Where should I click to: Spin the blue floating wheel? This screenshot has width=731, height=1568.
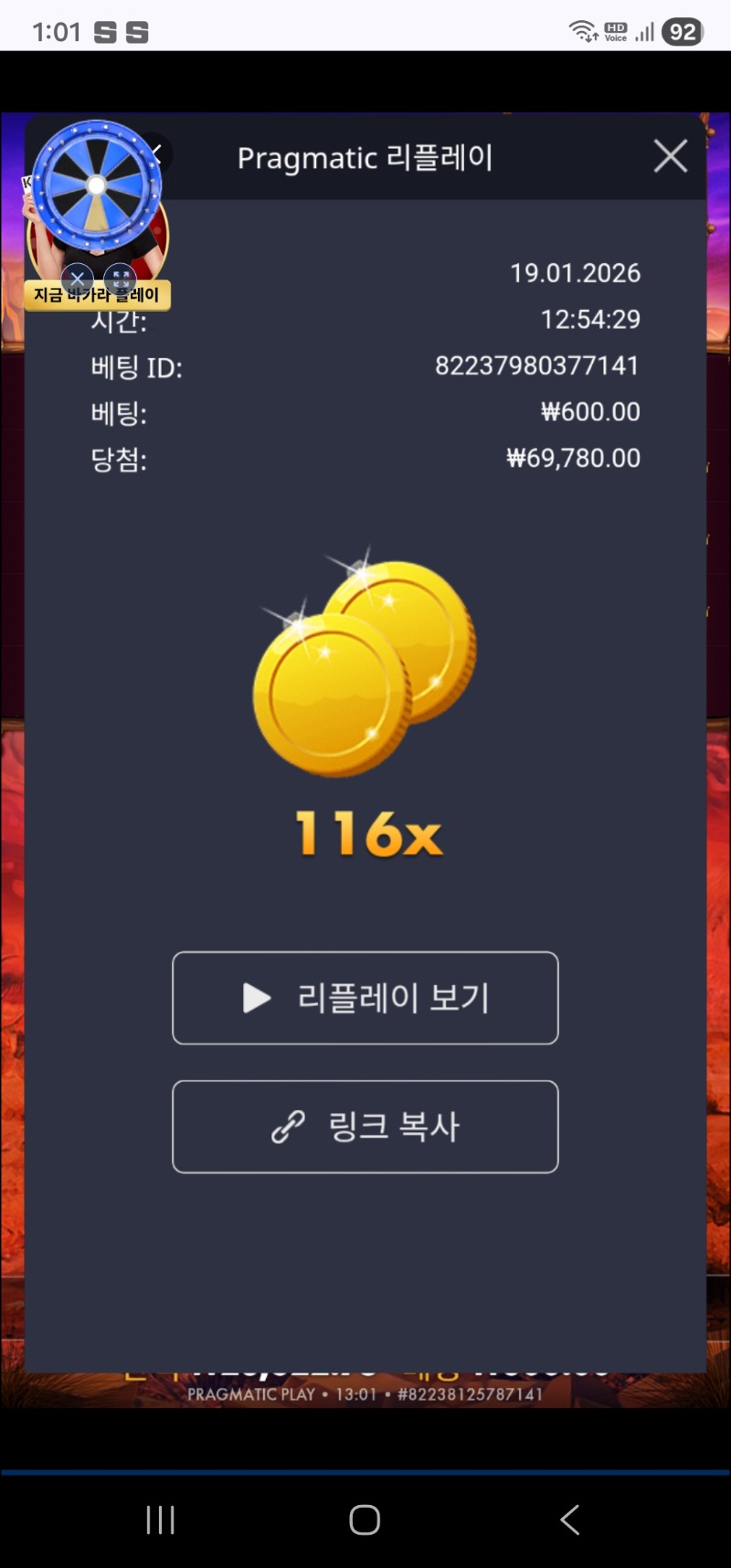[96, 185]
